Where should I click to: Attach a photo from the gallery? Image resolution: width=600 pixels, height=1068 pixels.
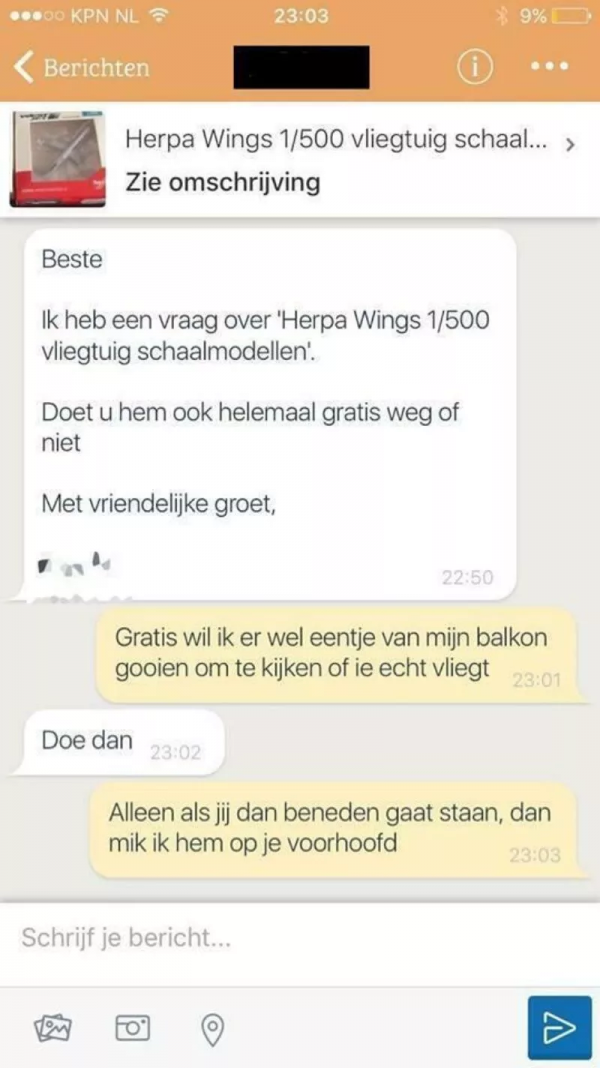tap(52, 1027)
